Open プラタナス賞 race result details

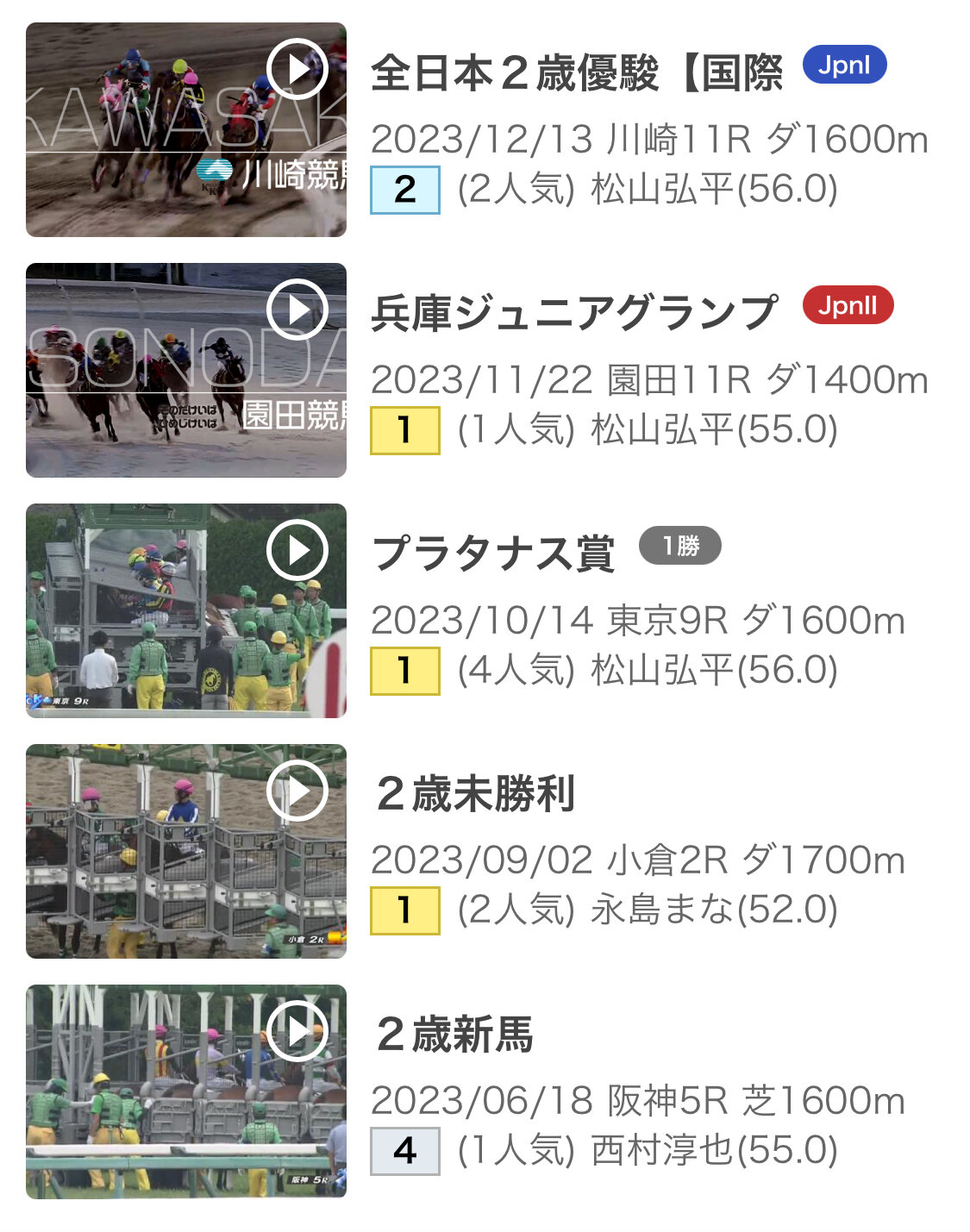pyautogui.click(x=493, y=553)
